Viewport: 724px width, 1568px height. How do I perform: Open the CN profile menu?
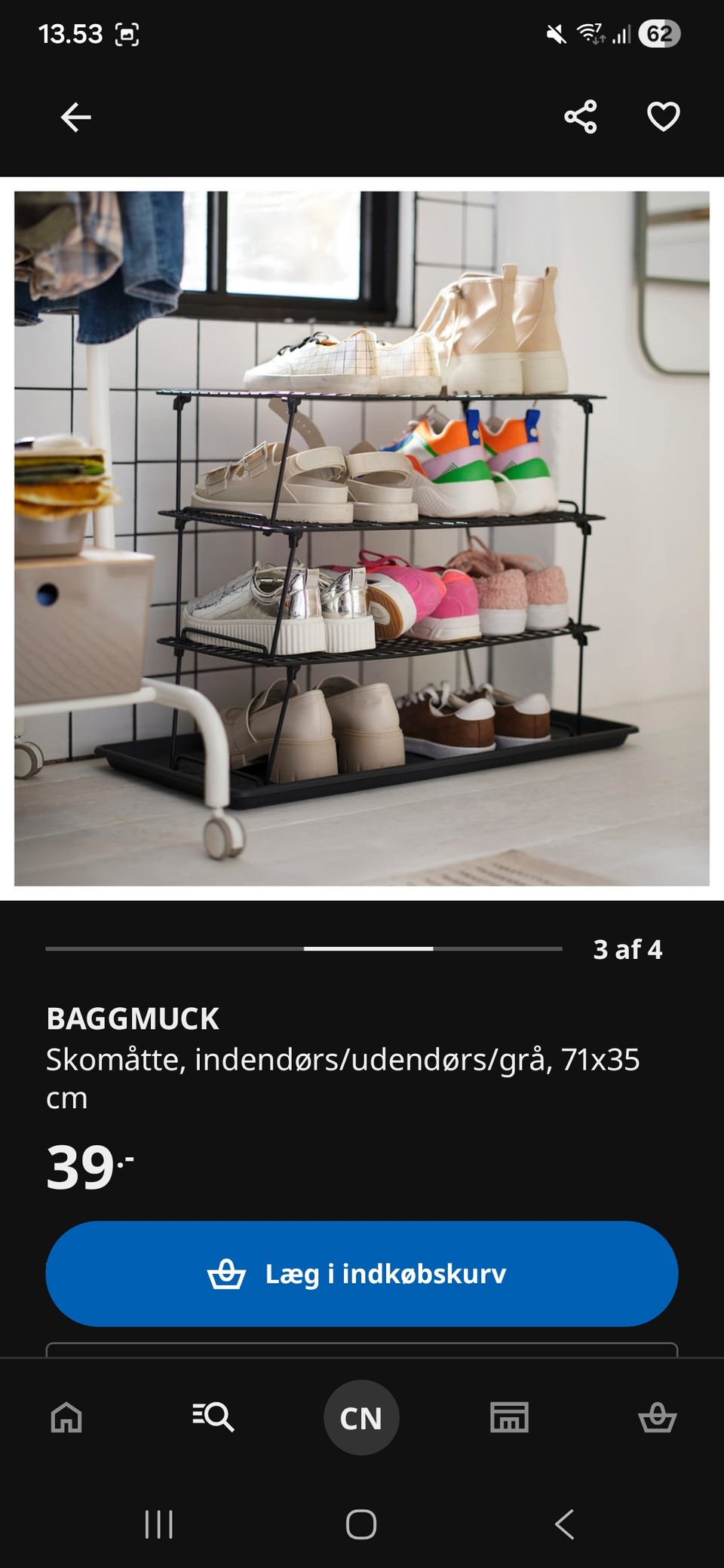tap(361, 1417)
